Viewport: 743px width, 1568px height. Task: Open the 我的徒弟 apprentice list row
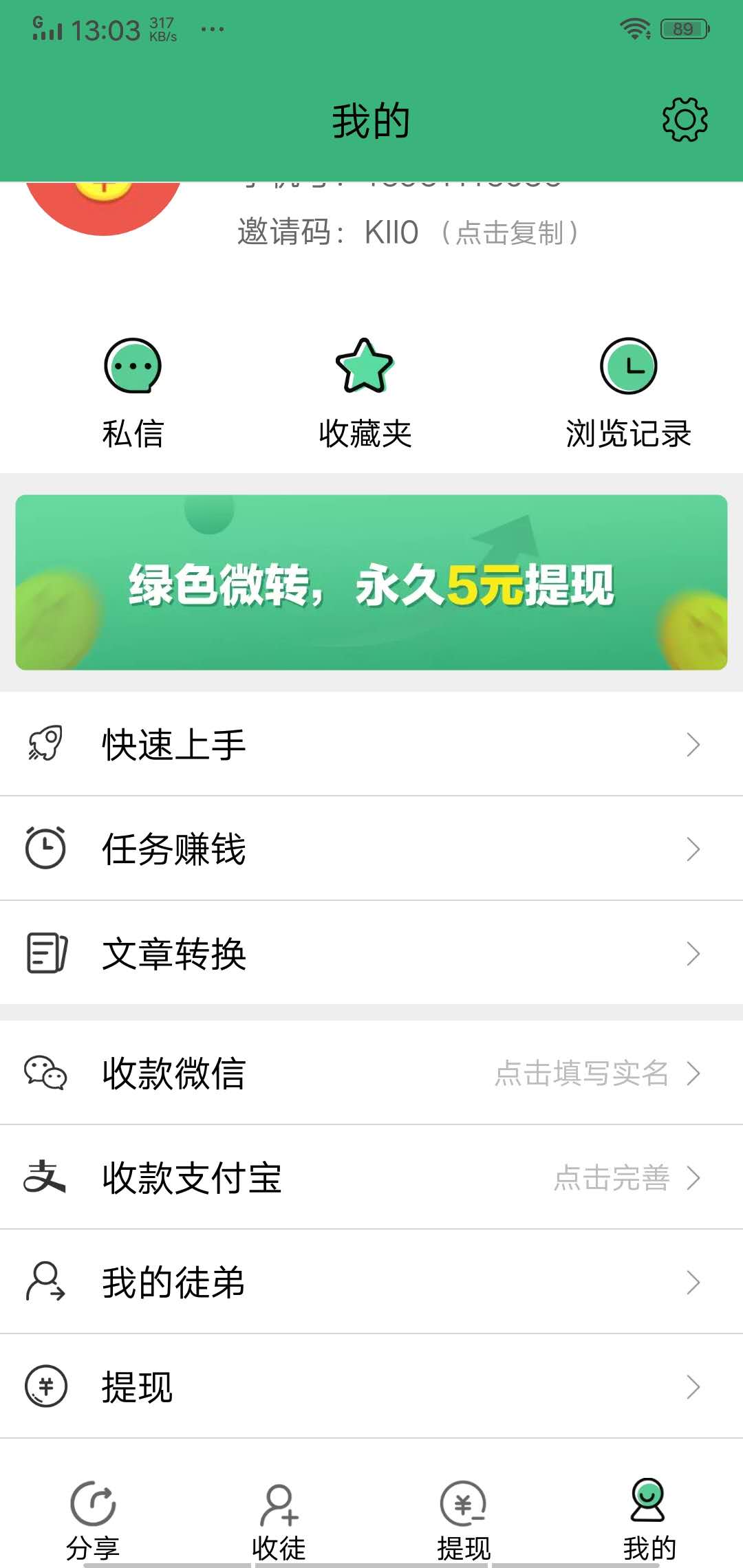point(371,1282)
